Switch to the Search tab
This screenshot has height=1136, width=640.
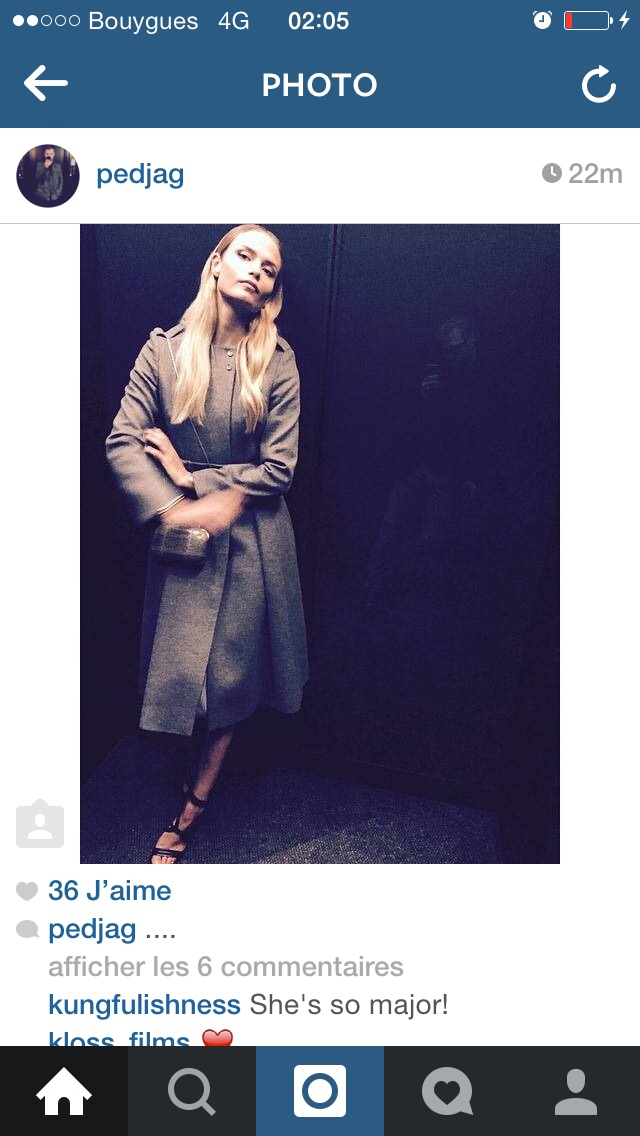[x=192, y=1091]
